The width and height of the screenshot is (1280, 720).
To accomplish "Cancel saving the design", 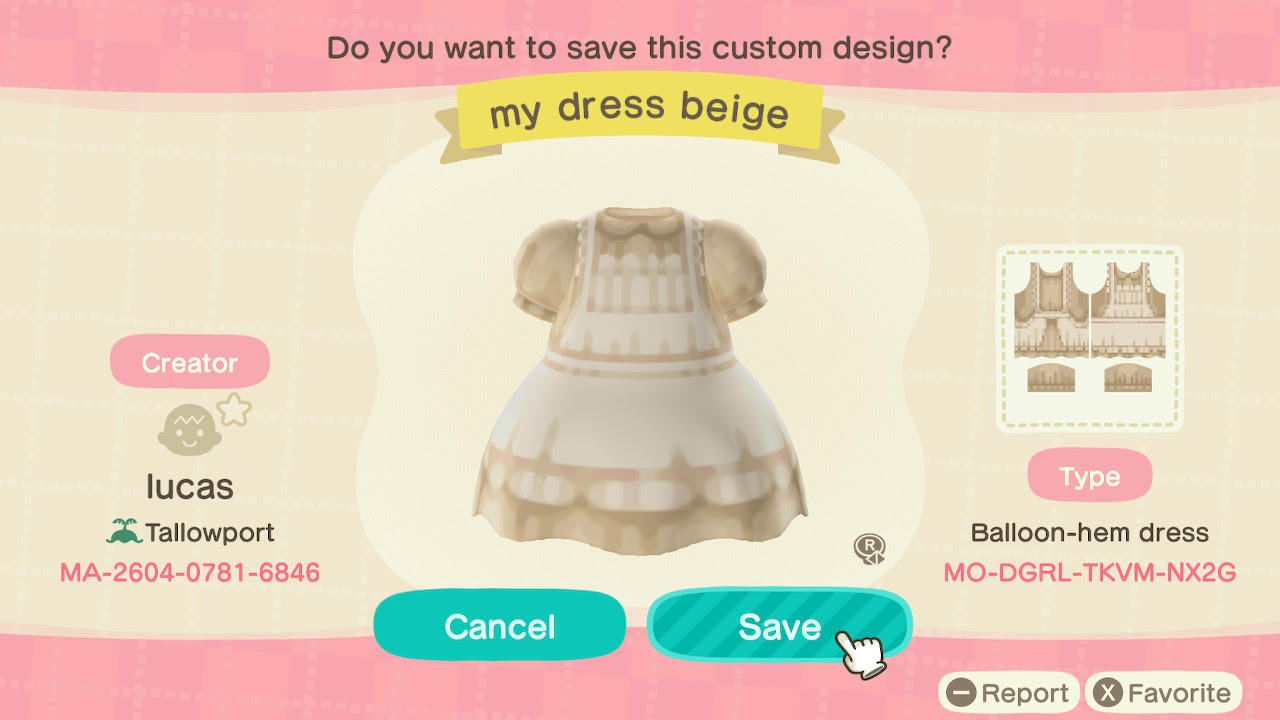I will [x=499, y=627].
